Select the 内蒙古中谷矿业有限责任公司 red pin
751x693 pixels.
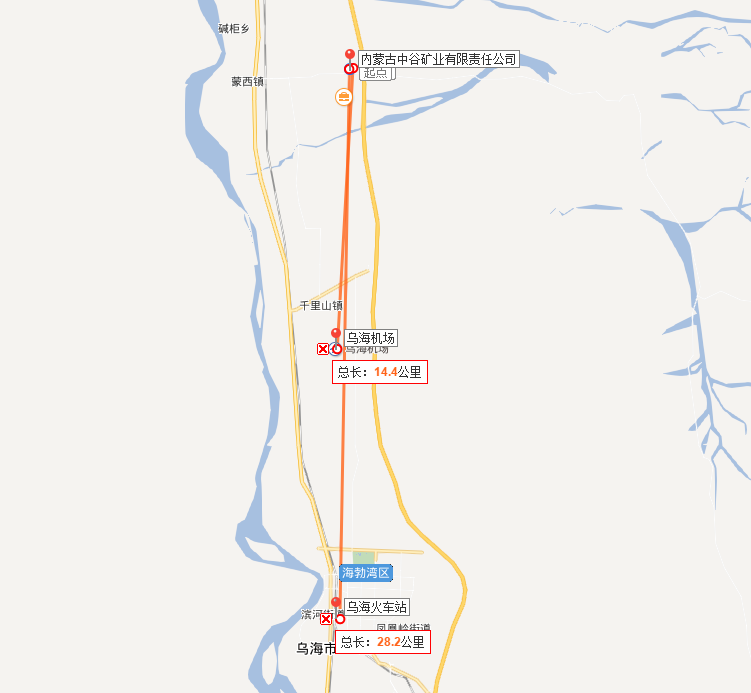(349, 56)
